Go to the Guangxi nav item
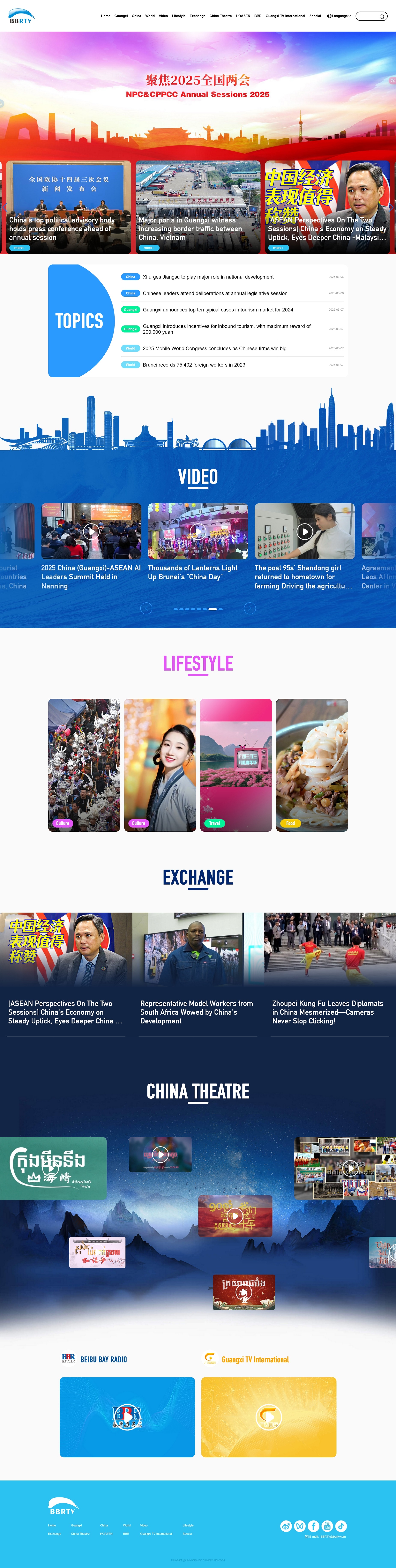Image resolution: width=396 pixels, height=1568 pixels. pyautogui.click(x=121, y=16)
